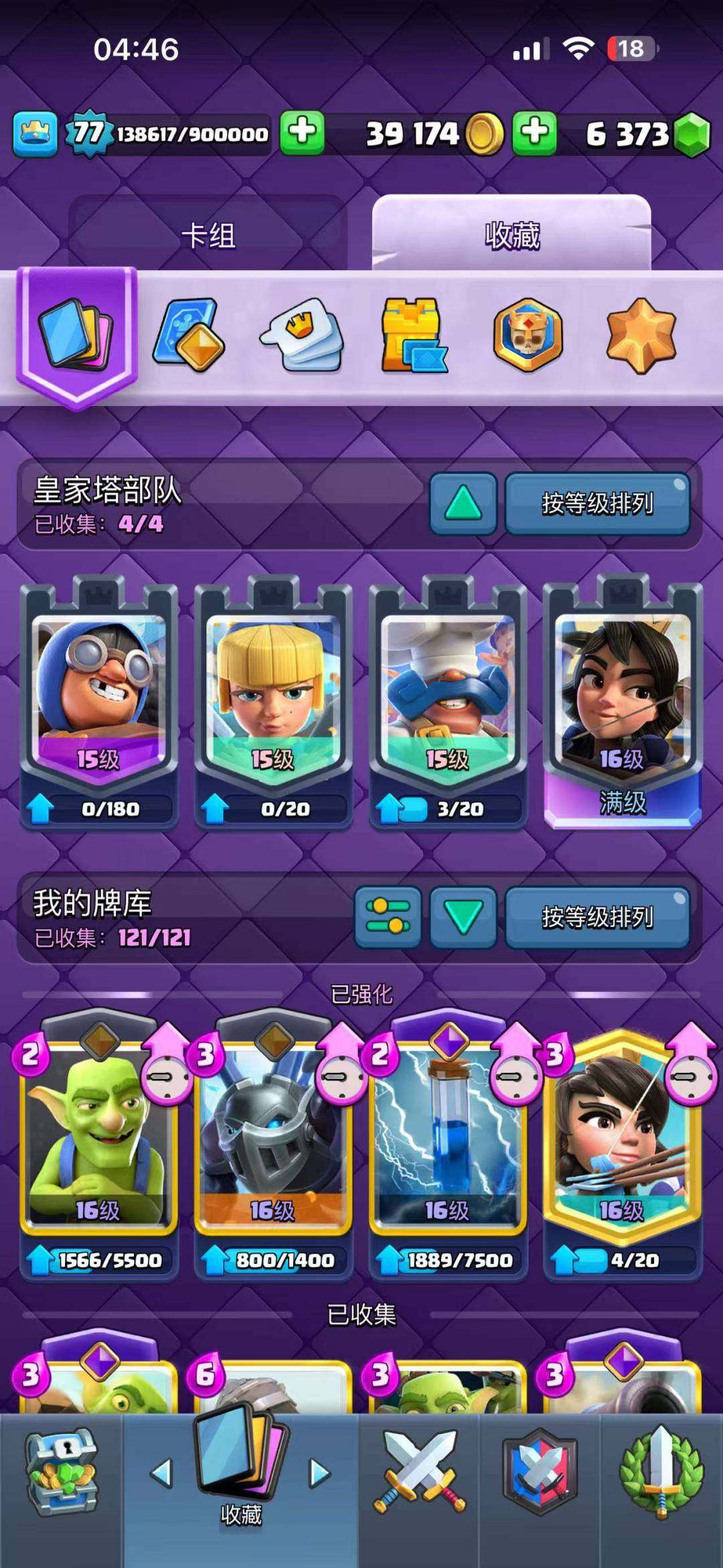Switch to the 卡组 deck tab
Image resolution: width=723 pixels, height=1568 pixels.
(208, 234)
